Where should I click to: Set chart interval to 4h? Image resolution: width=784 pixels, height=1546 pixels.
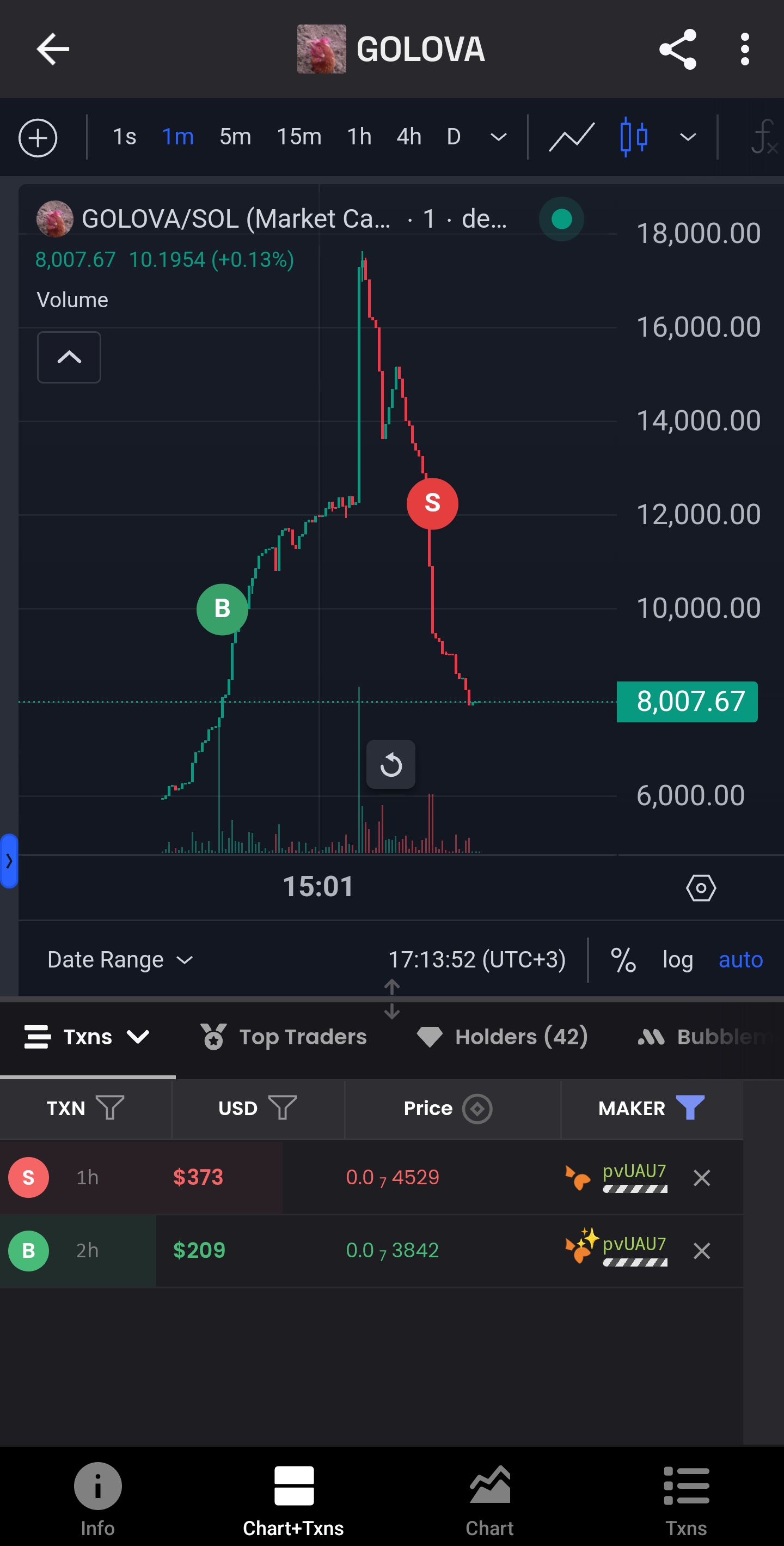click(408, 137)
